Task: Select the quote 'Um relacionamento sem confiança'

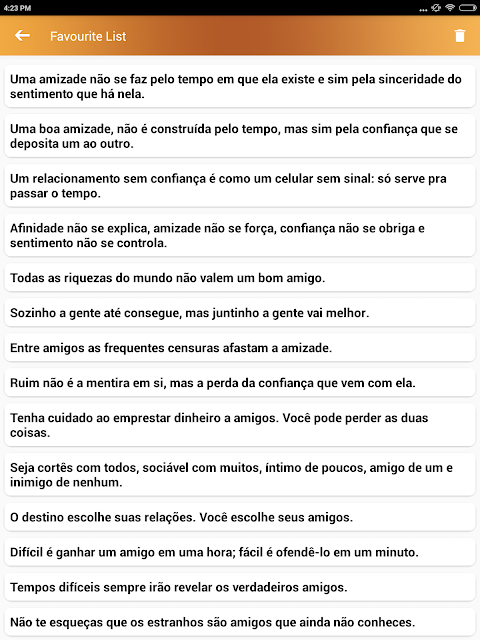Action: 240,186
